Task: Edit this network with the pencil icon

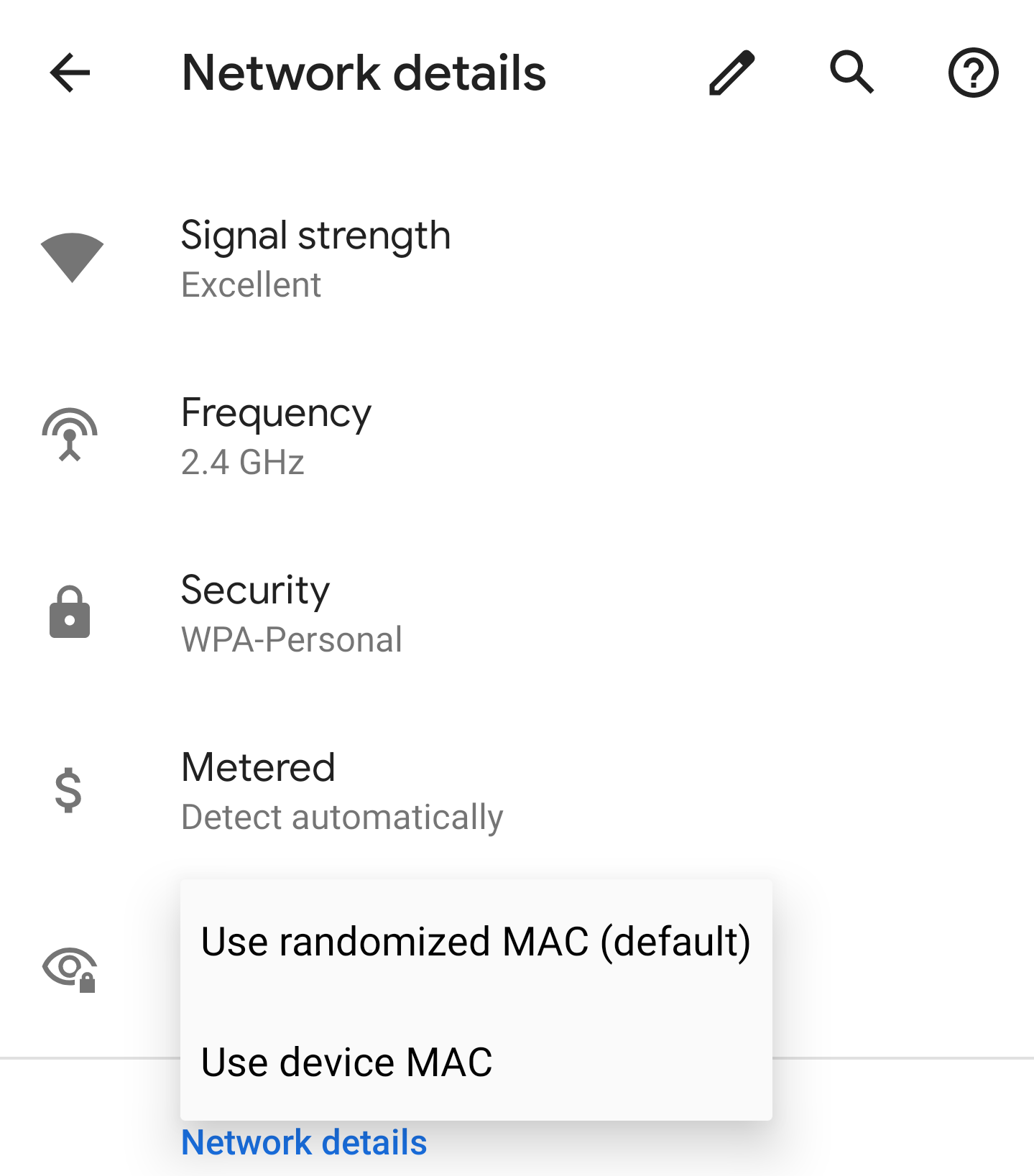Action: click(731, 73)
